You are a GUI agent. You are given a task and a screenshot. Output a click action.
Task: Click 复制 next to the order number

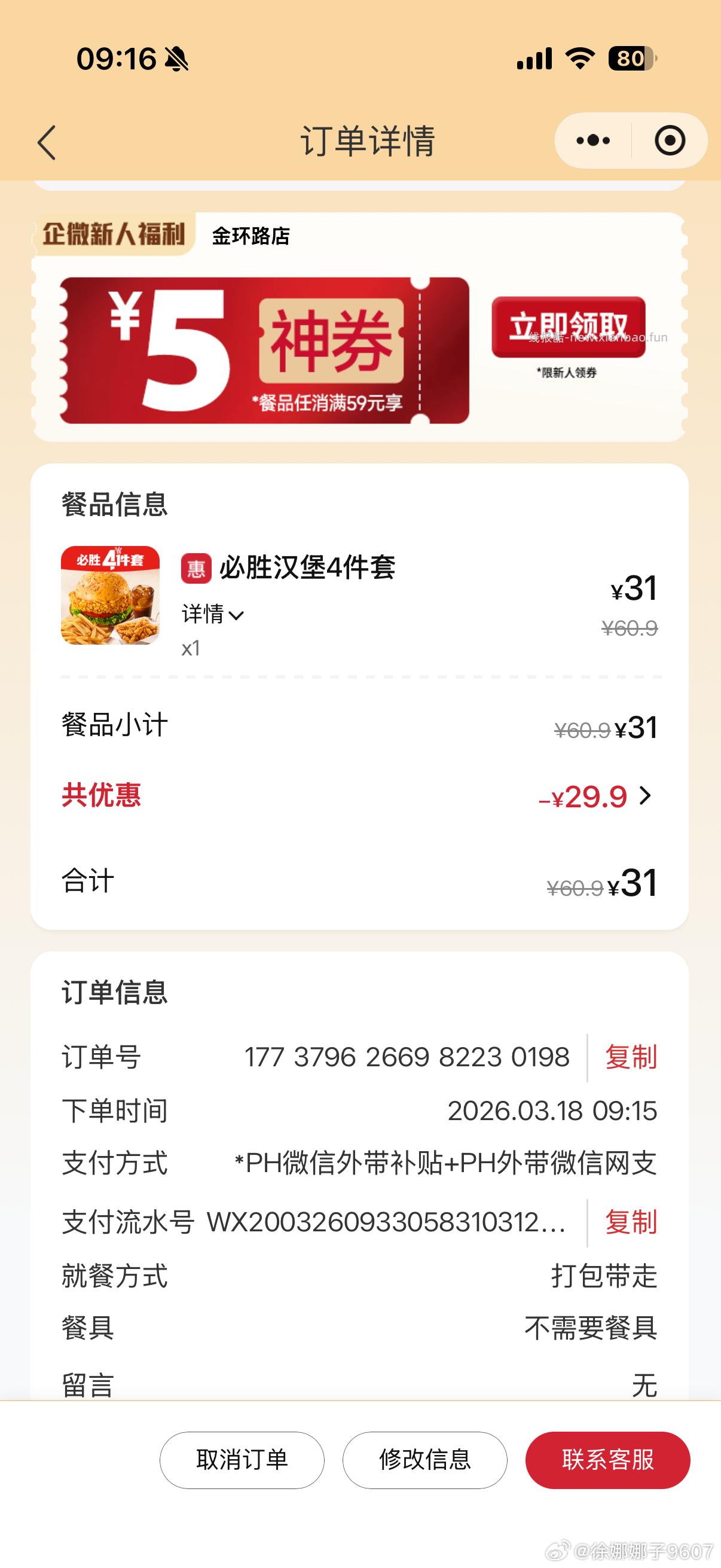(630, 1057)
